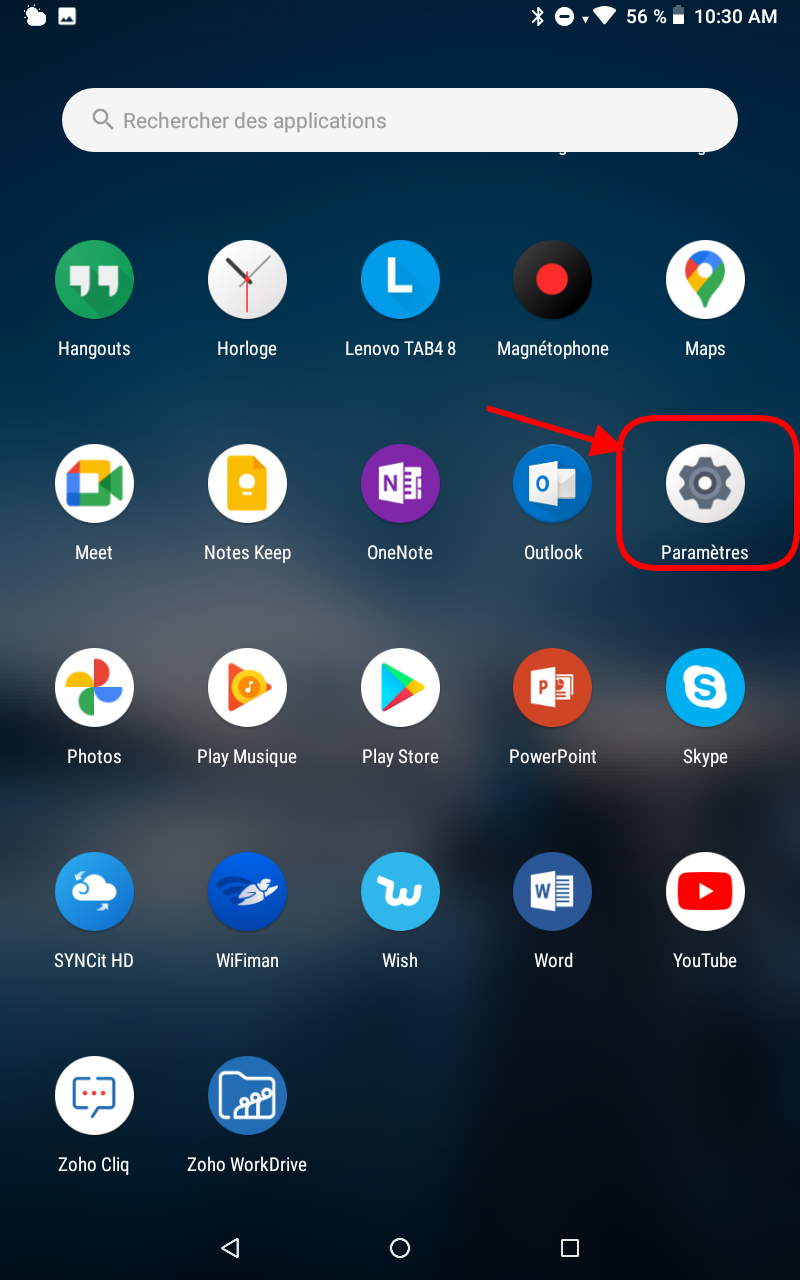Open the Horloge clock app
This screenshot has height=1280, width=800.
[247, 281]
